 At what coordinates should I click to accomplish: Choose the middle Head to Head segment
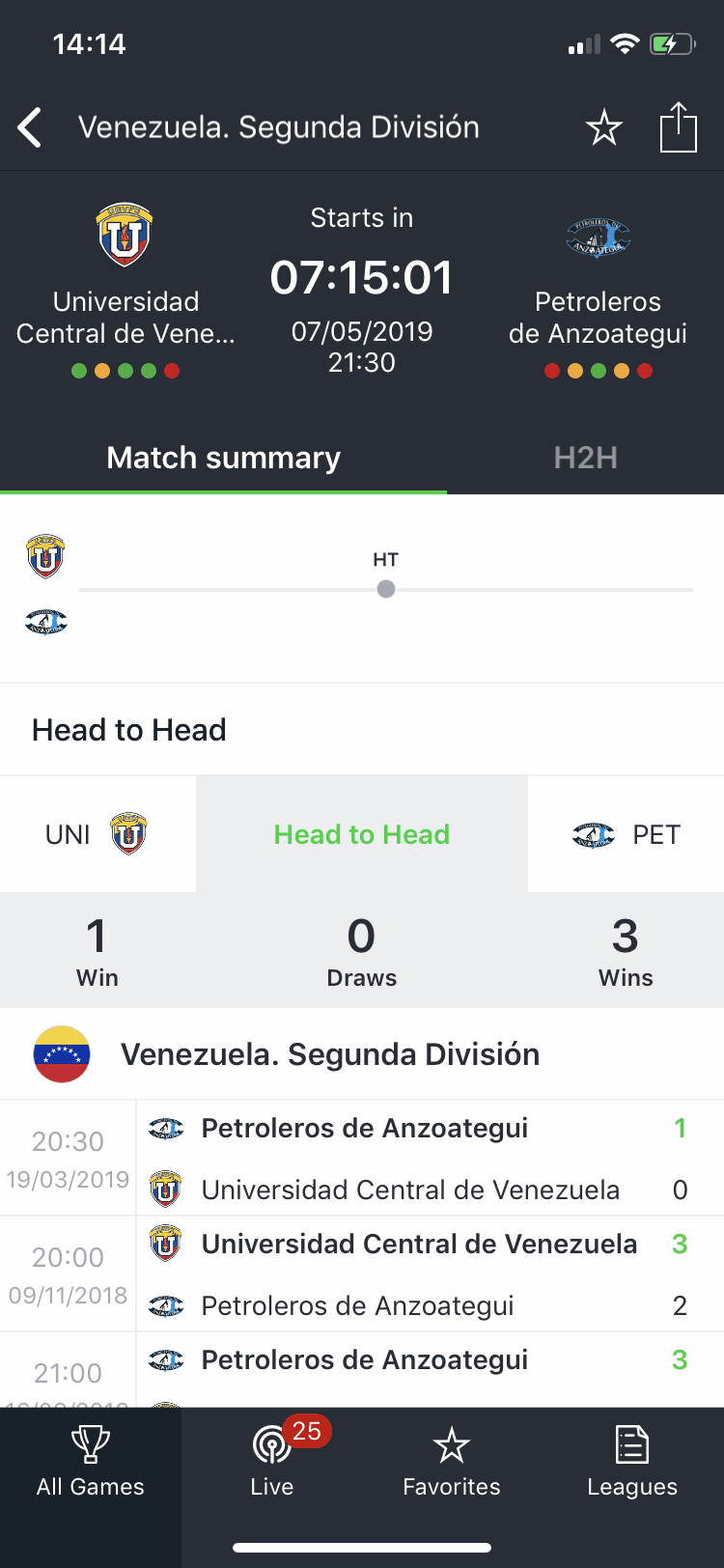[x=362, y=834]
